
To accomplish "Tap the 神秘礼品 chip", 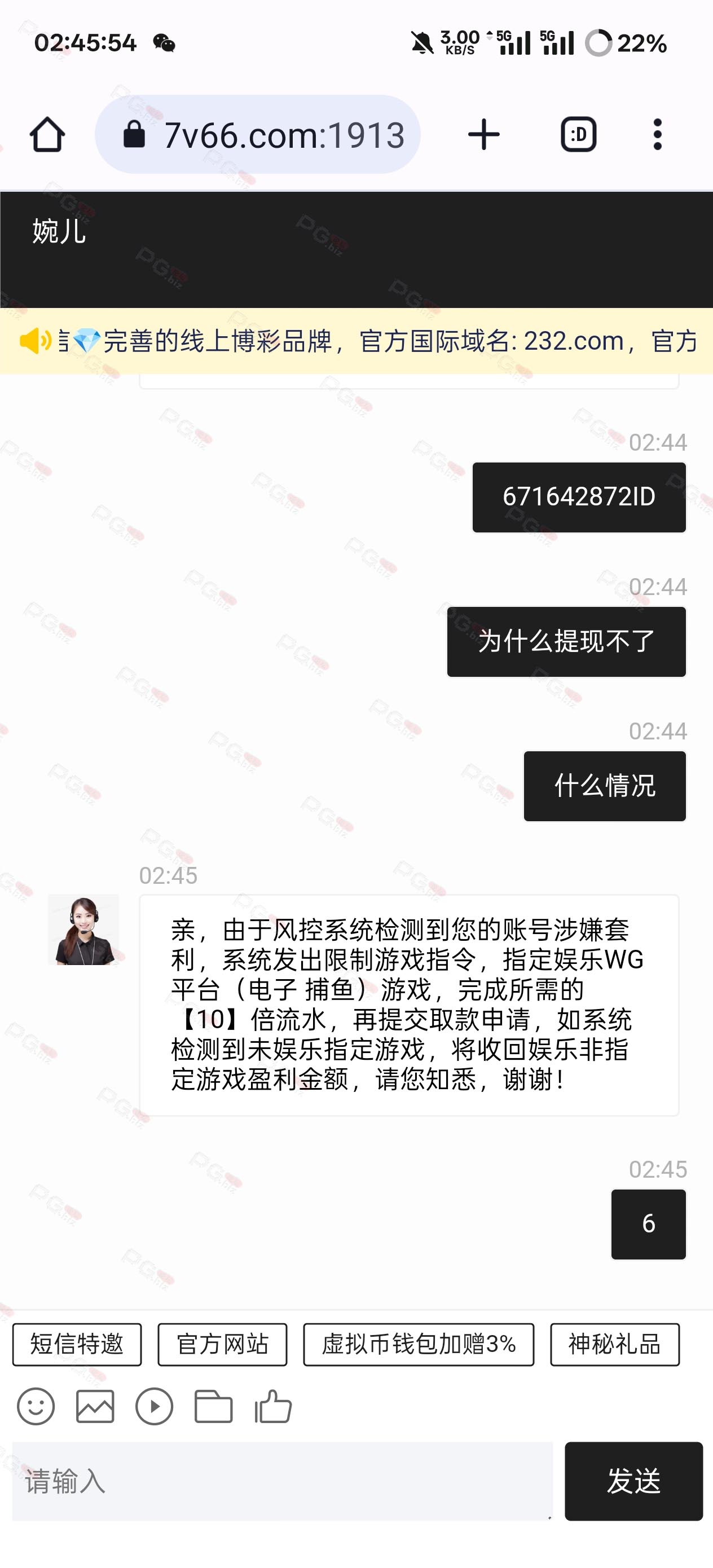I will 615,1345.
